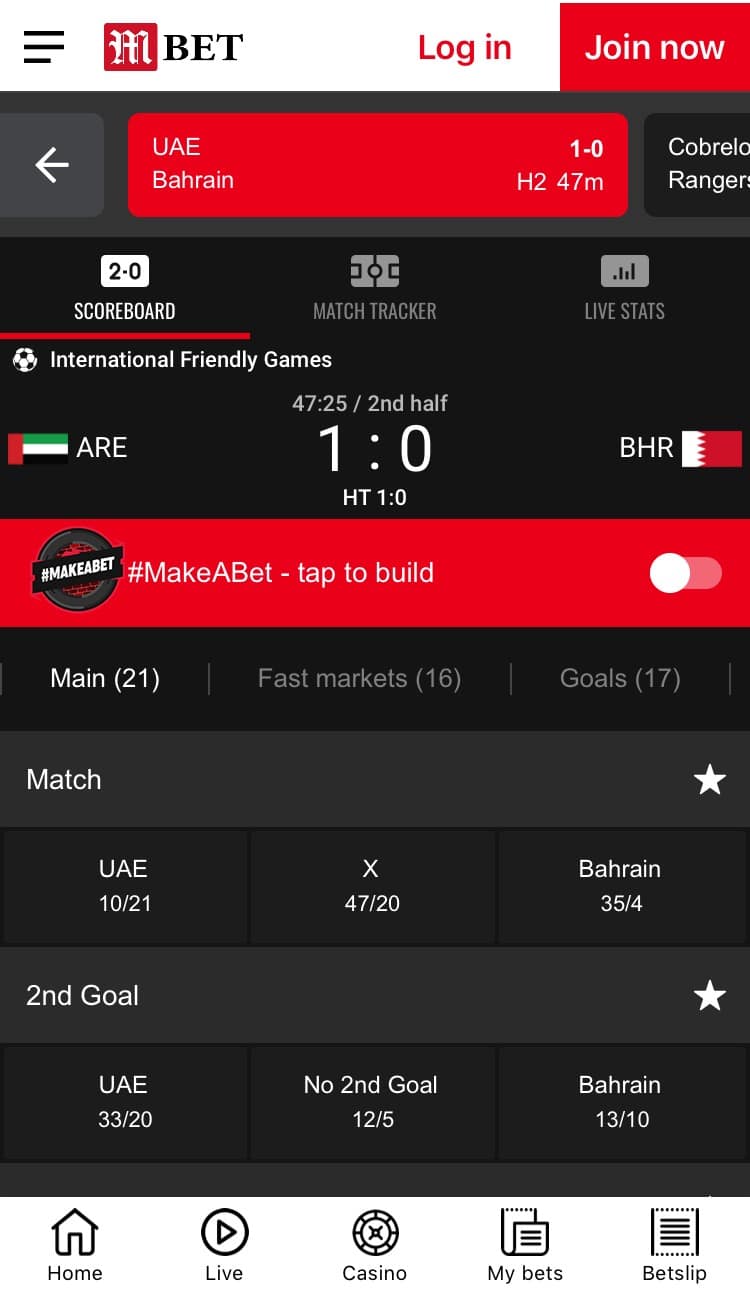Bet on UAE to win at 10/21
Screen dimensions: 750x1297
click(125, 886)
